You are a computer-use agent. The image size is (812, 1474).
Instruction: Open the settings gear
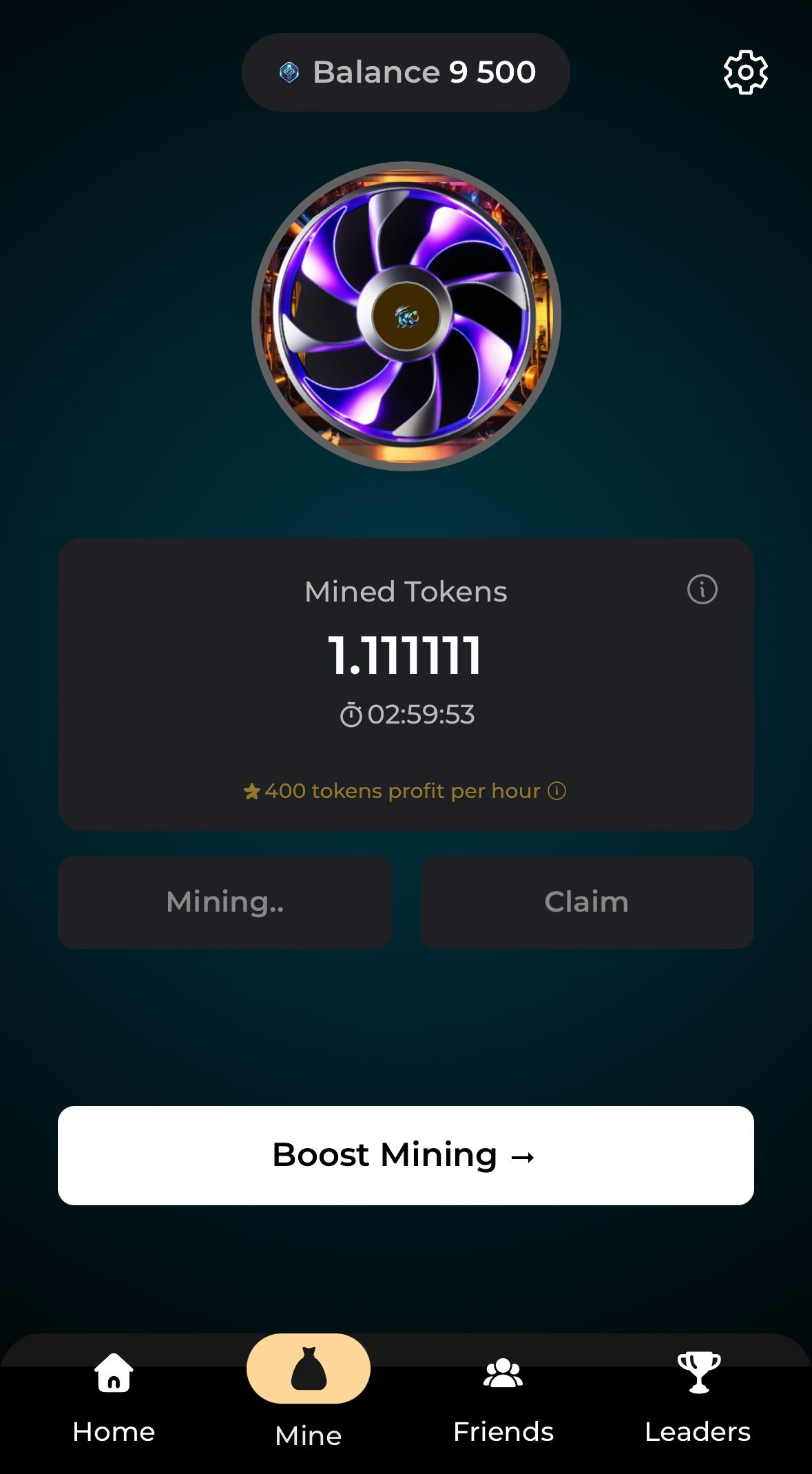[745, 72]
